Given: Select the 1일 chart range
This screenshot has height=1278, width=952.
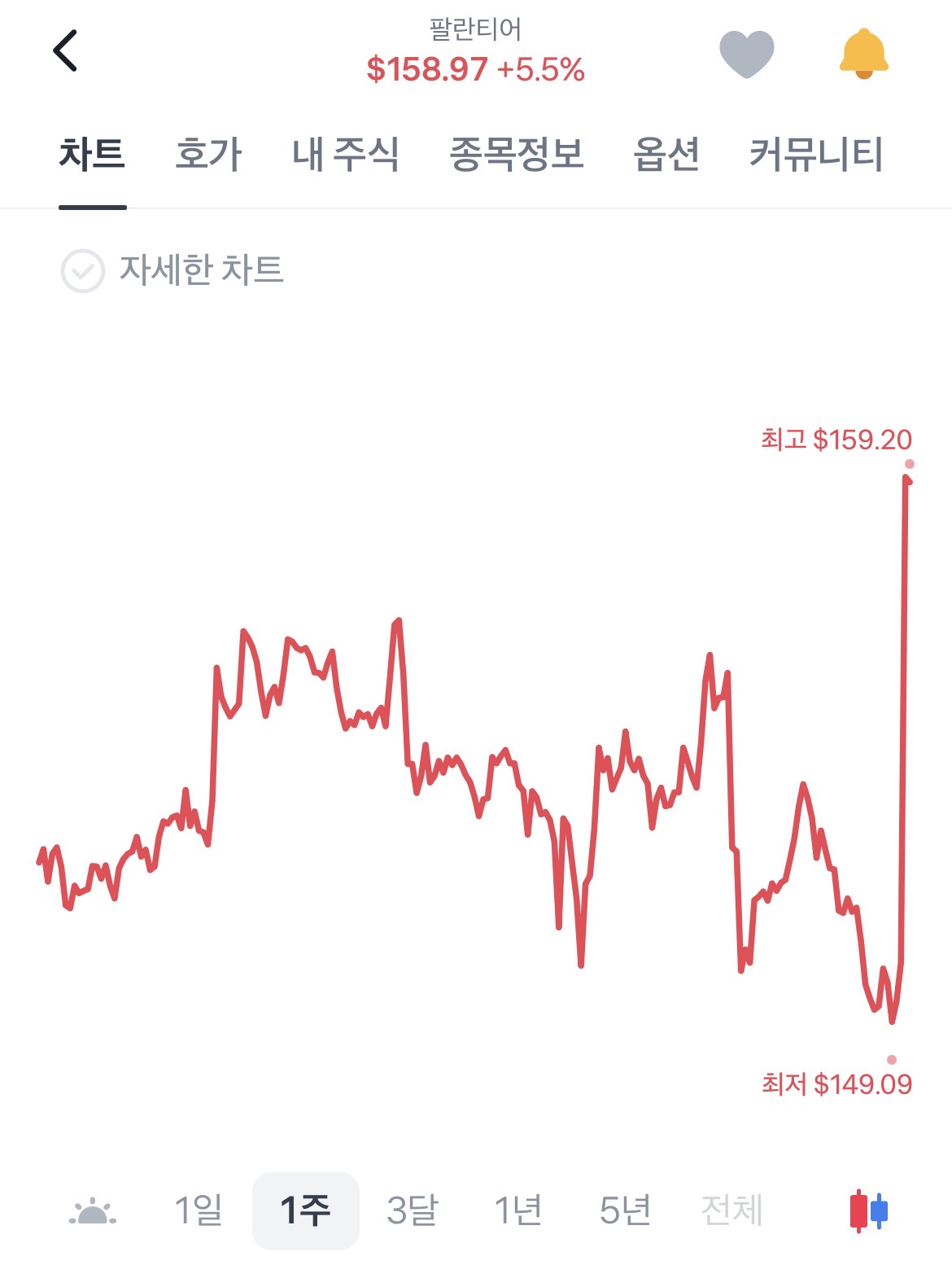Looking at the screenshot, I should (199, 1210).
